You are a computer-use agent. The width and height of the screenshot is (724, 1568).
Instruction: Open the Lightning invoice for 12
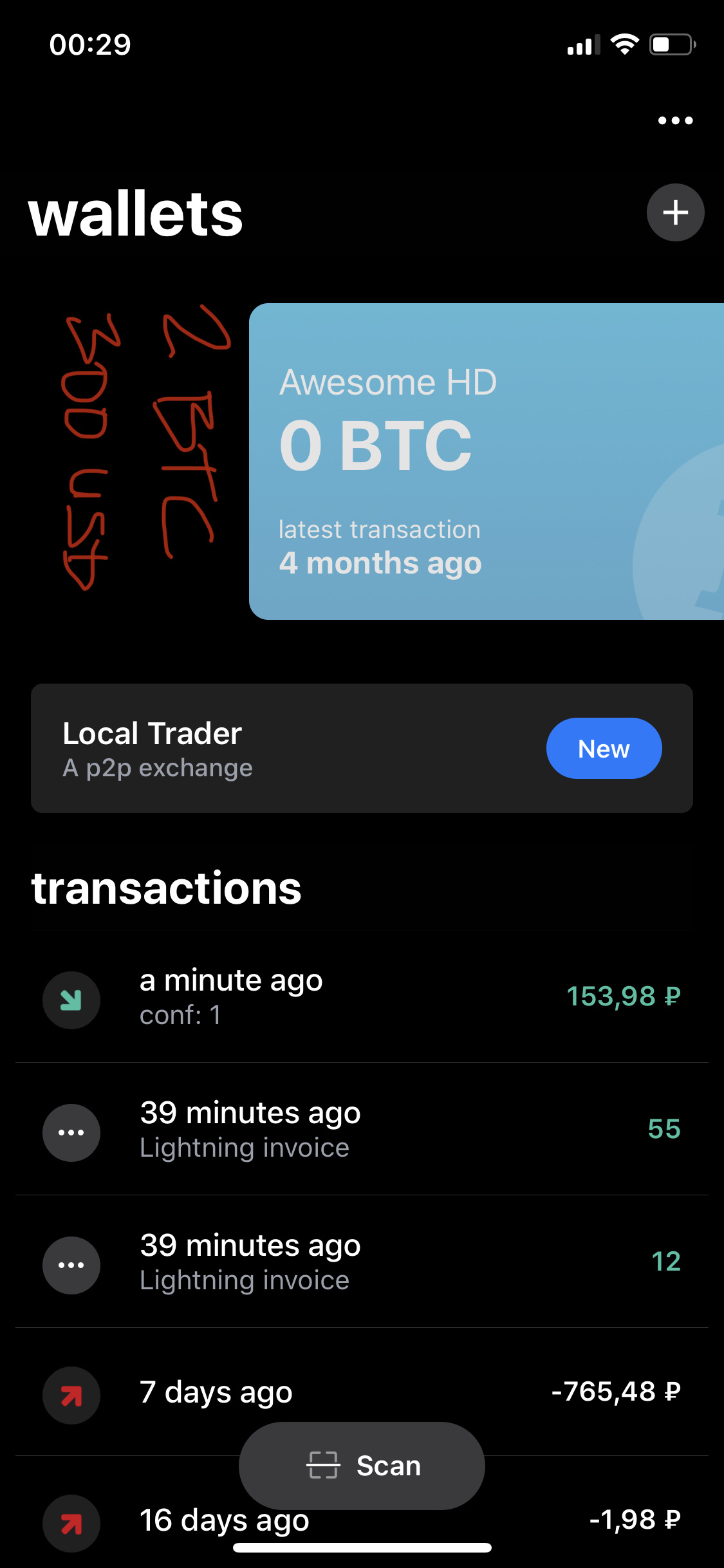click(362, 1262)
